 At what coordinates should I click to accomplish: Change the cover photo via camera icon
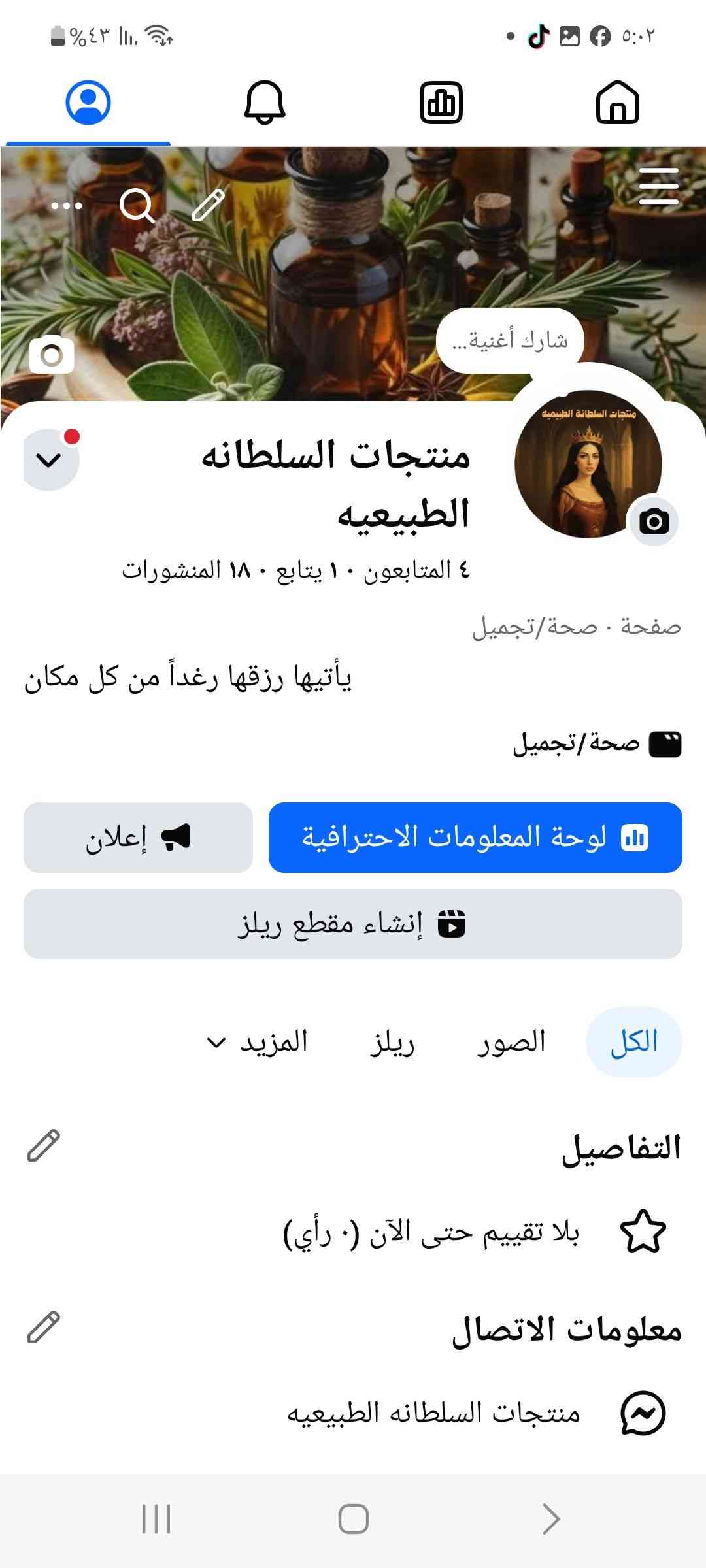(52, 355)
